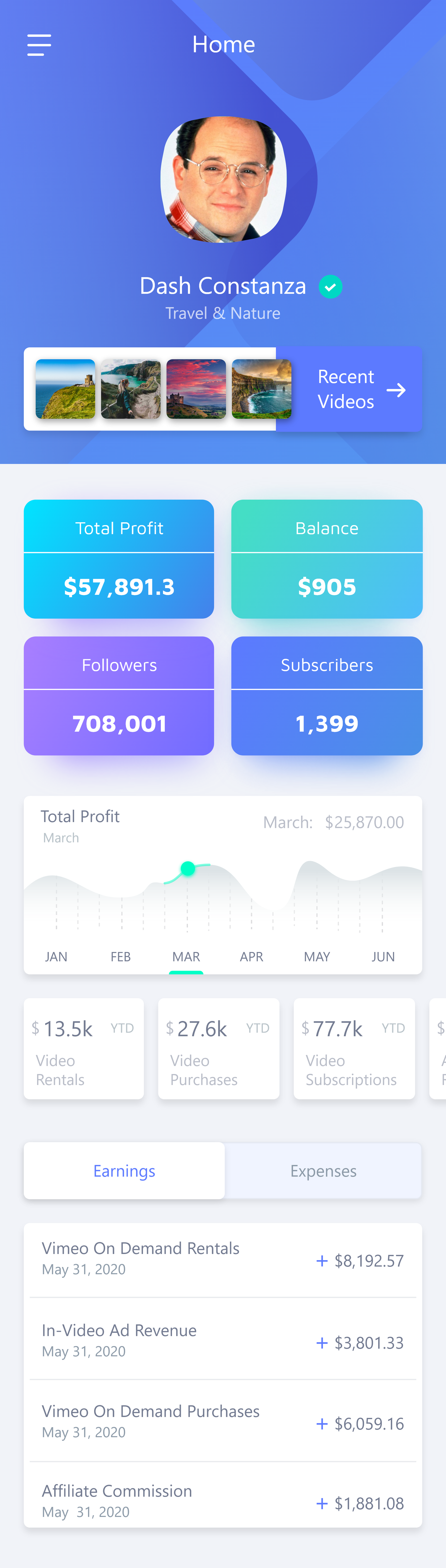
Task: Open the Video Subscriptions YTD card
Action: tap(354, 1049)
